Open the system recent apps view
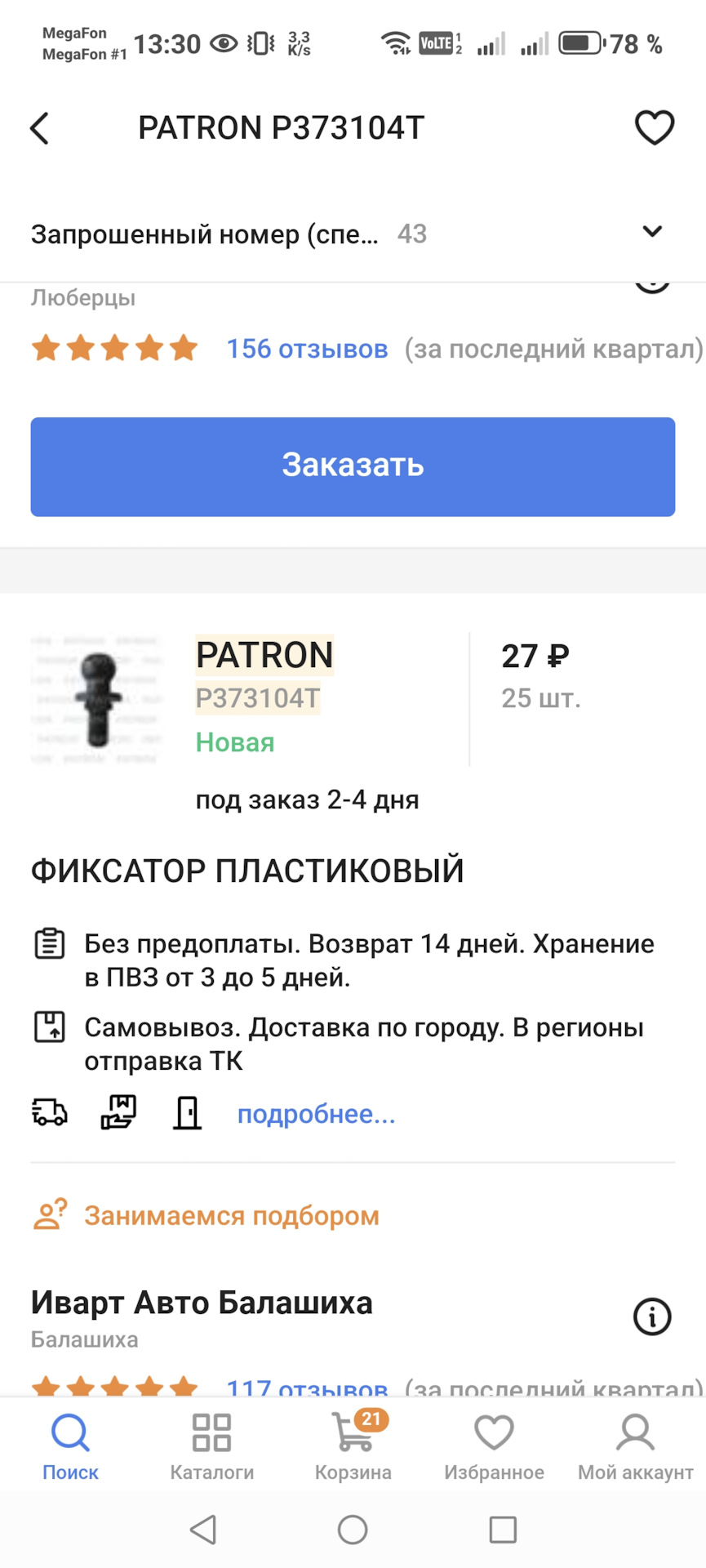 pyautogui.click(x=503, y=1529)
